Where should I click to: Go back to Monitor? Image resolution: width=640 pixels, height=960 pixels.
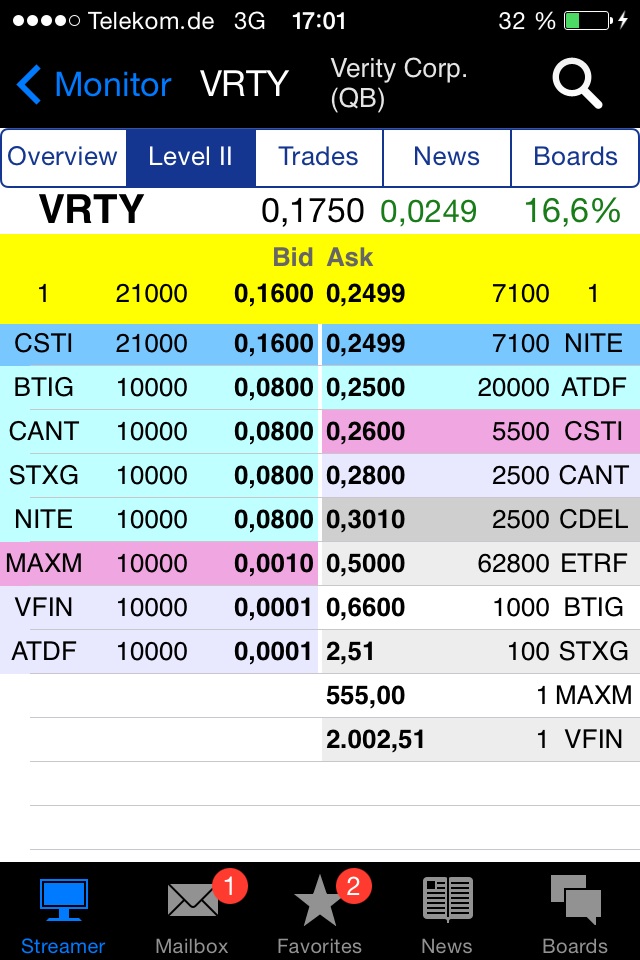pos(94,85)
